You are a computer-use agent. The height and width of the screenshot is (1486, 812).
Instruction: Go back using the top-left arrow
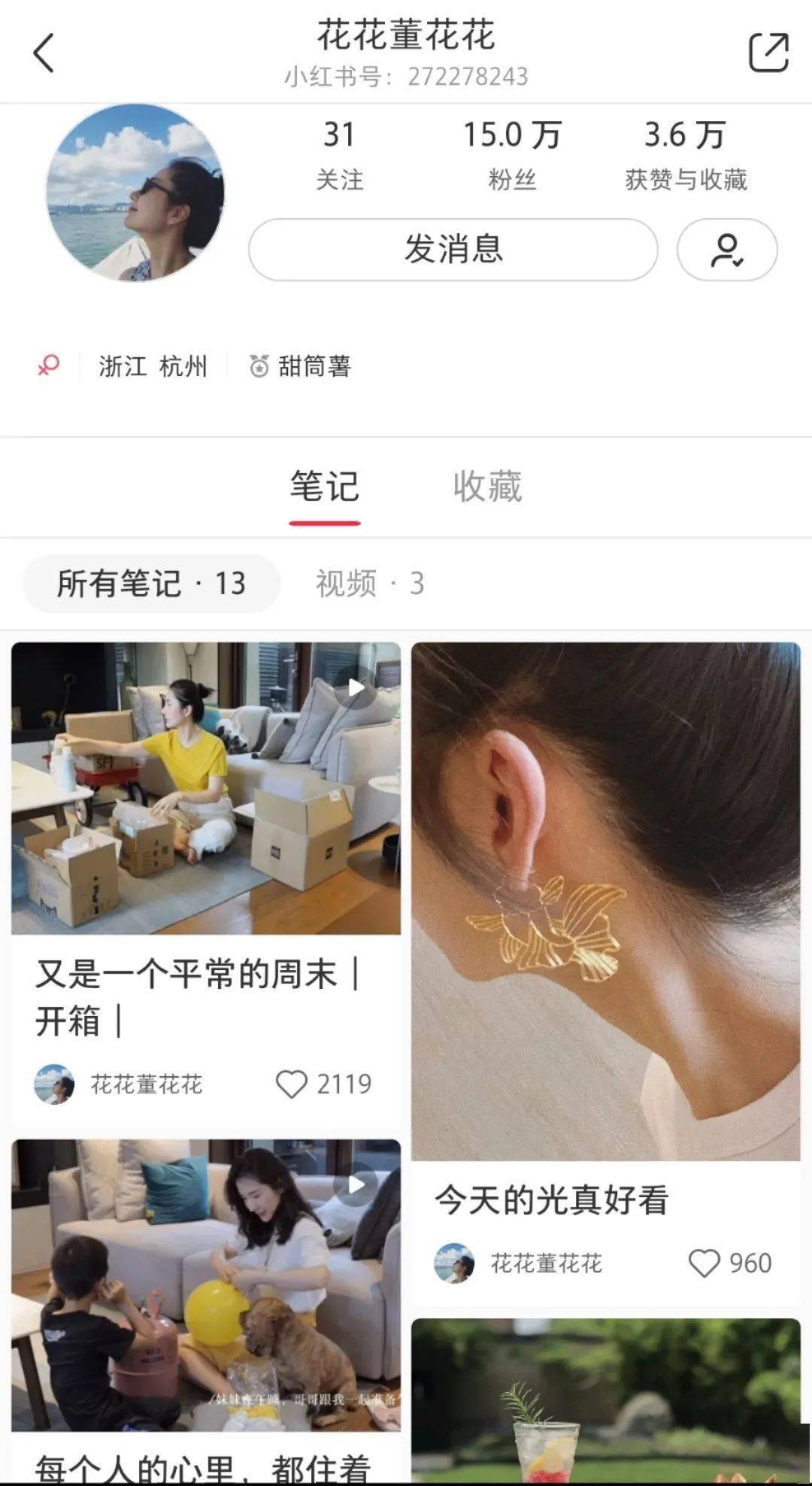44,53
